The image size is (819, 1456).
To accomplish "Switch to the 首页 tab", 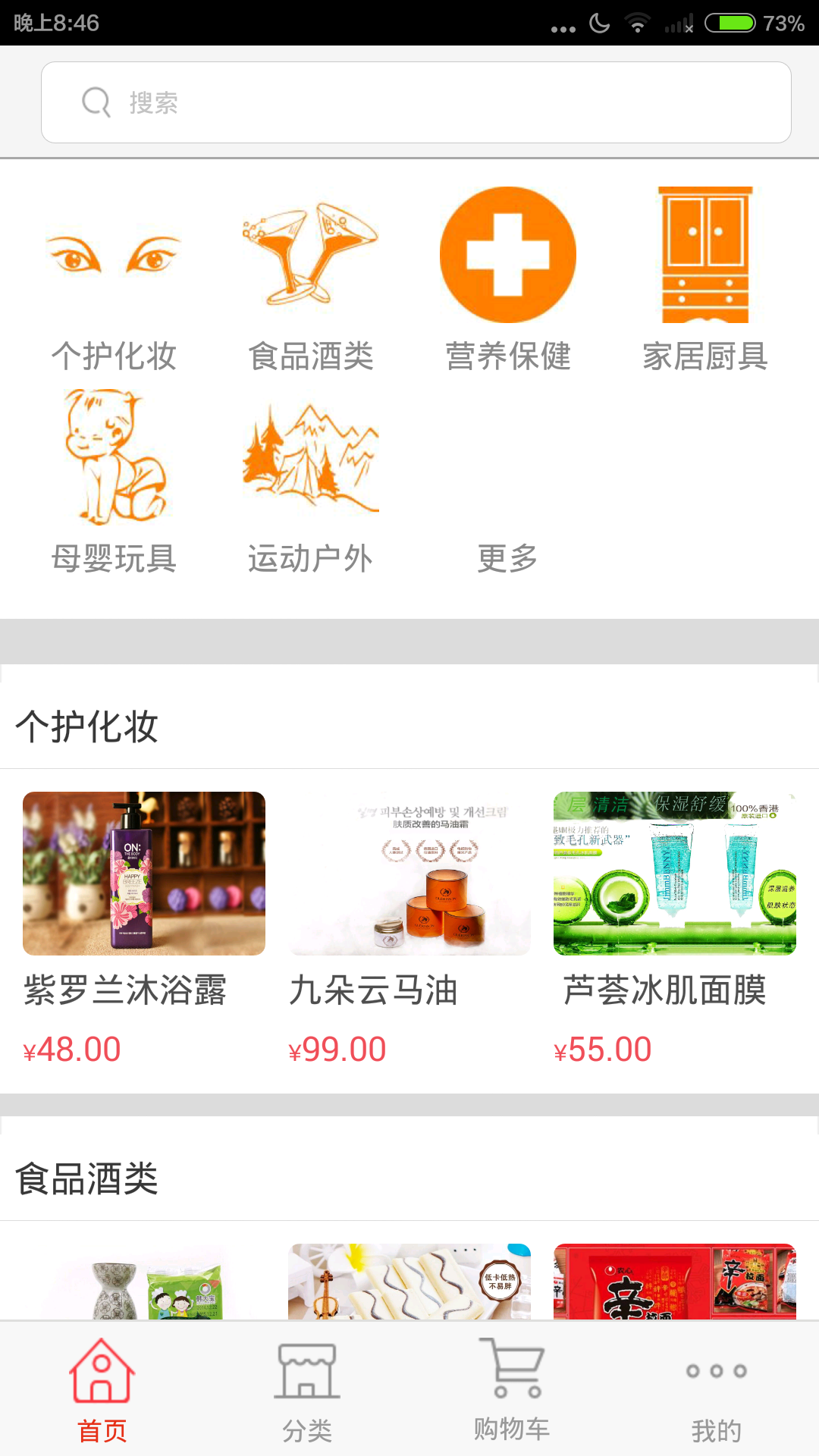I will coord(102,1389).
